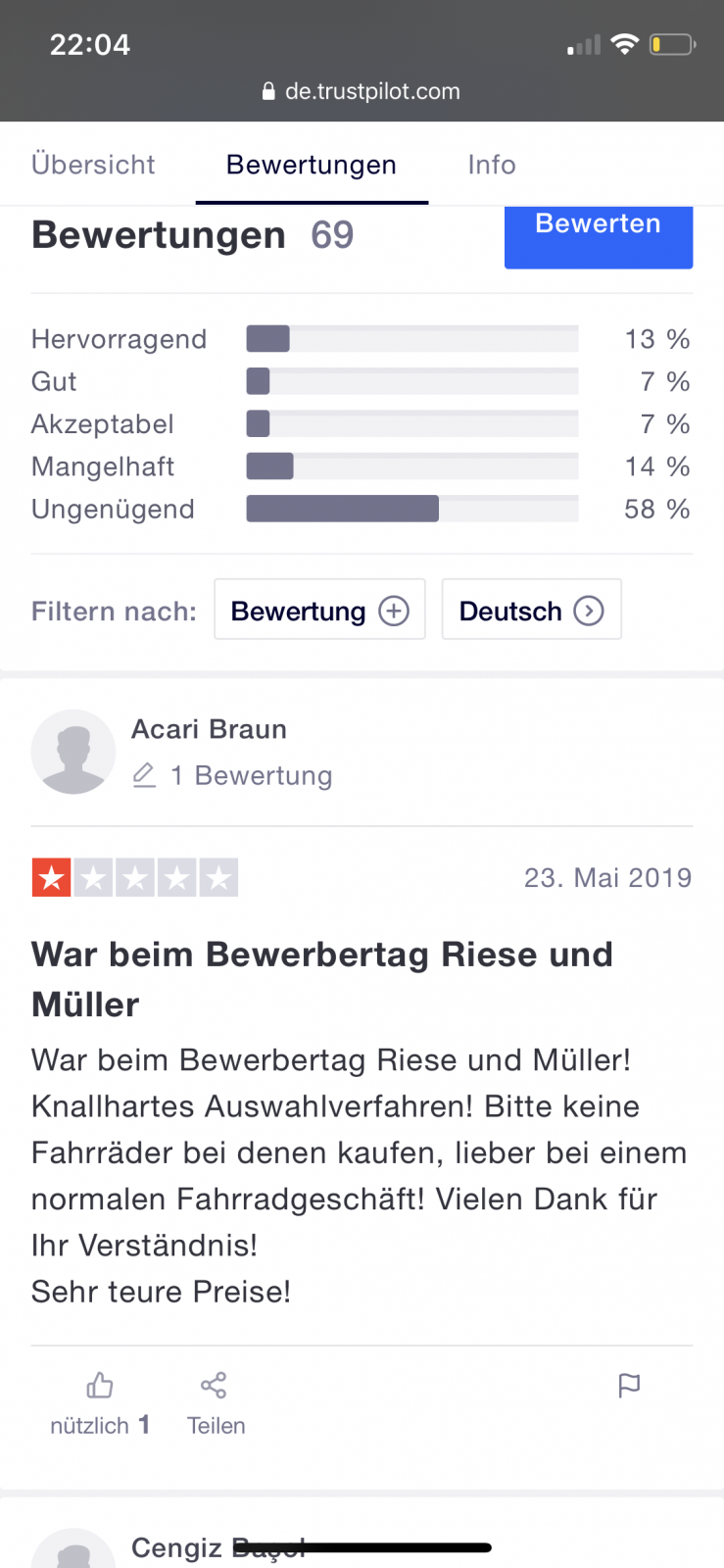This screenshot has height=1568, width=724.
Task: Tap the de.trustpilot.com address bar
Action: 362,91
